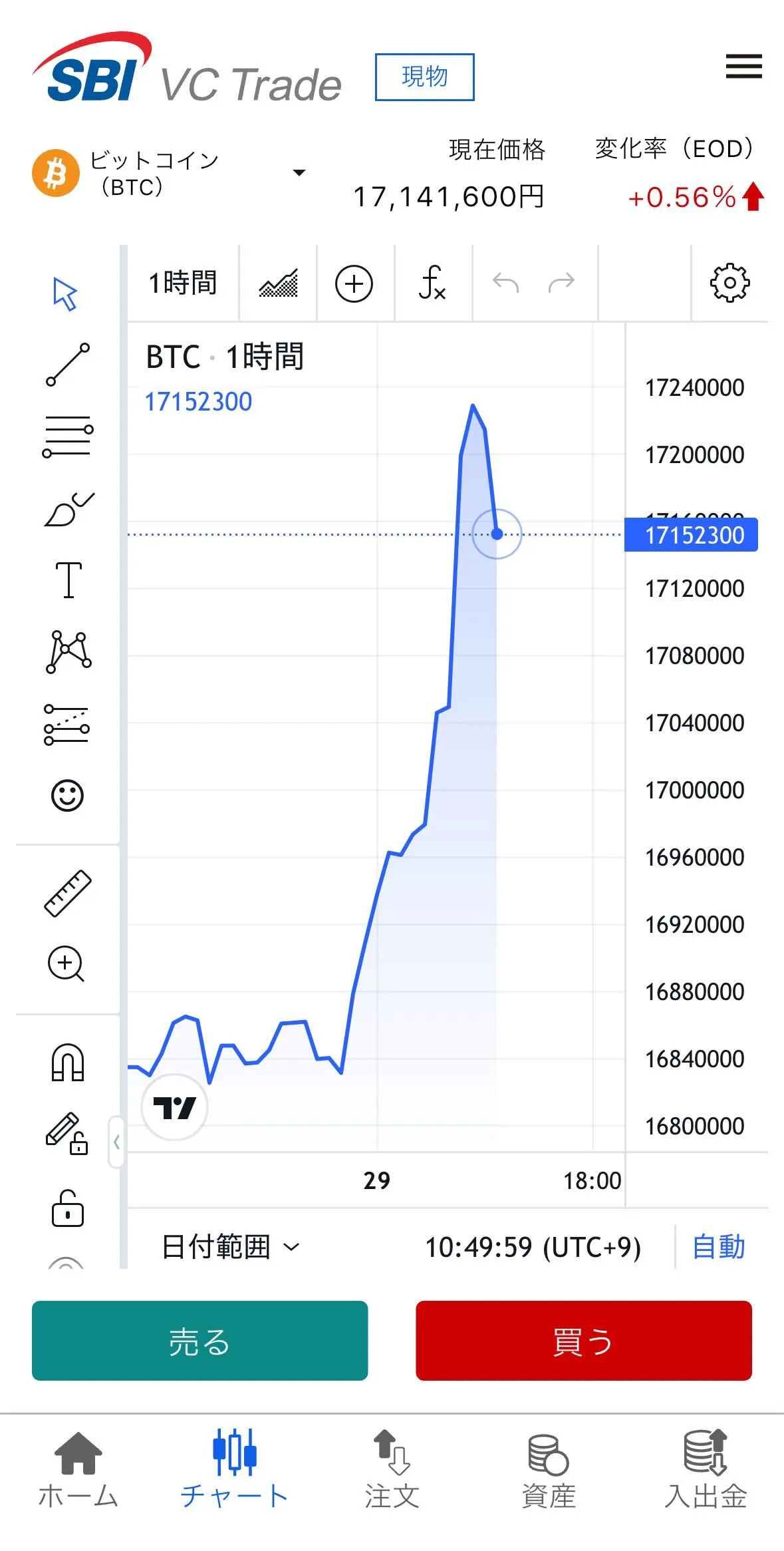Change the 1時間 chart interval
Image resolution: width=784 pixels, height=1551 pixels.
(x=182, y=283)
